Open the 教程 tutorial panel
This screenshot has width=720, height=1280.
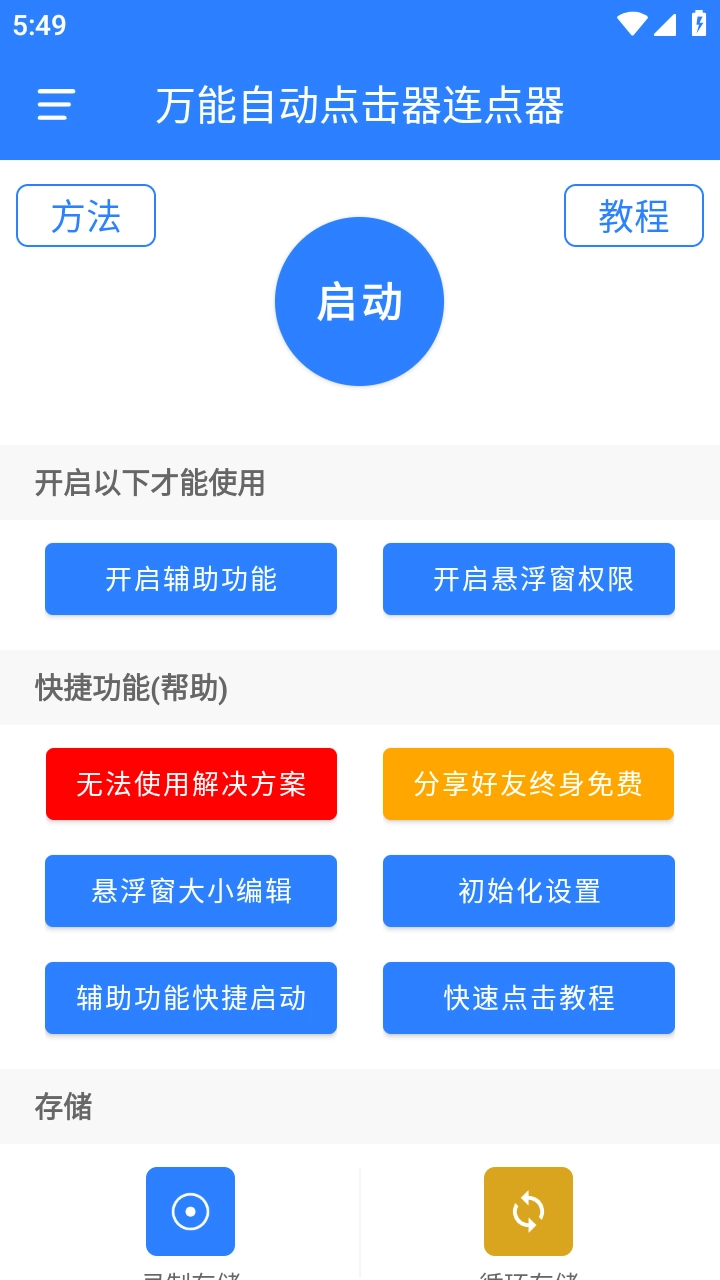634,216
